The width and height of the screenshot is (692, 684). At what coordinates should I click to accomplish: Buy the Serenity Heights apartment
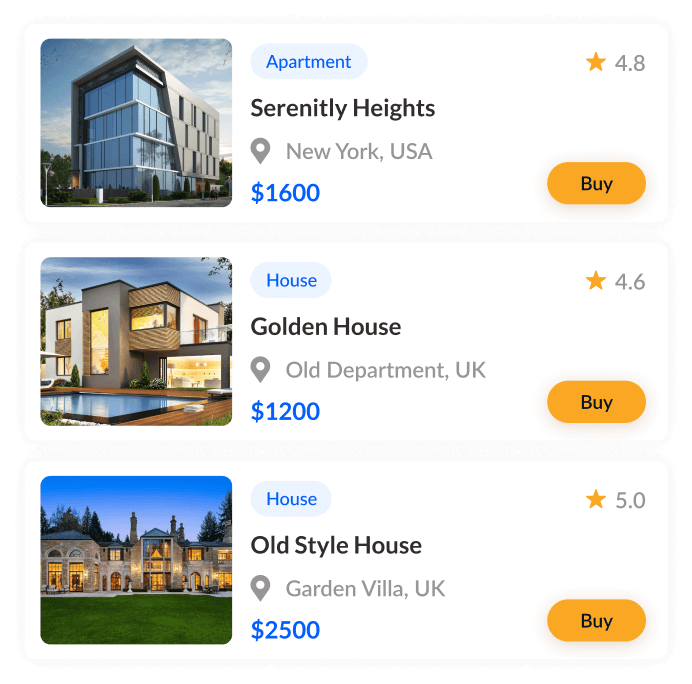point(596,183)
